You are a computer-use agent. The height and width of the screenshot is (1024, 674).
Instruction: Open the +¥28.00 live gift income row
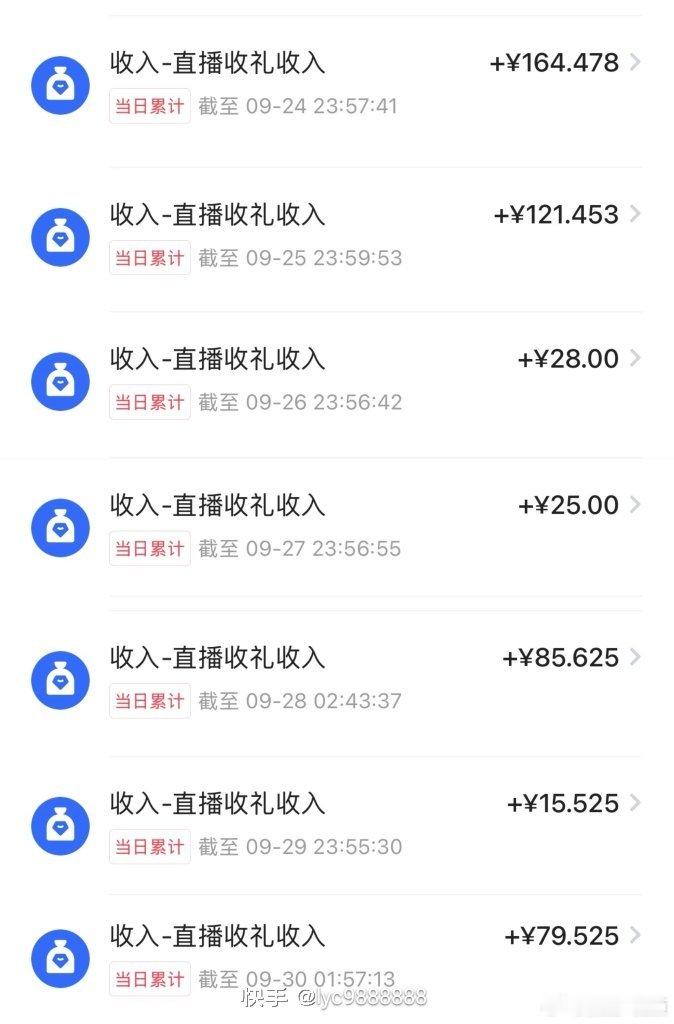337,383
